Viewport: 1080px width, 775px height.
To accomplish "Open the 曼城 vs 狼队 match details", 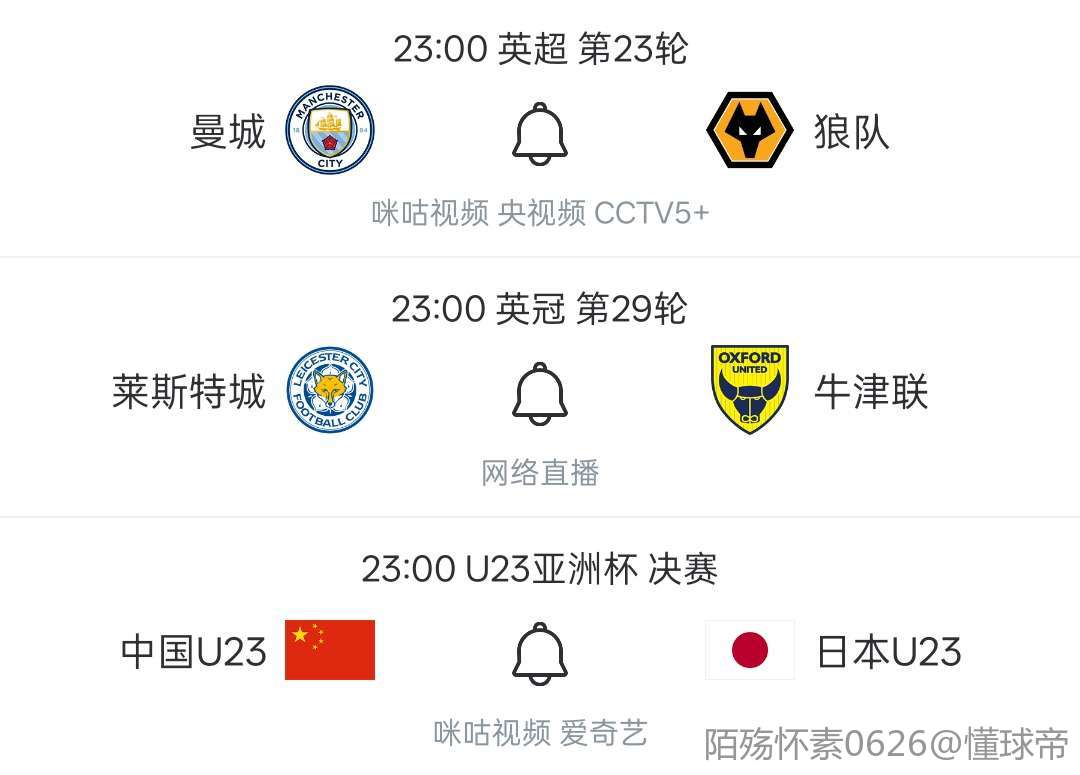I will pos(540,49).
